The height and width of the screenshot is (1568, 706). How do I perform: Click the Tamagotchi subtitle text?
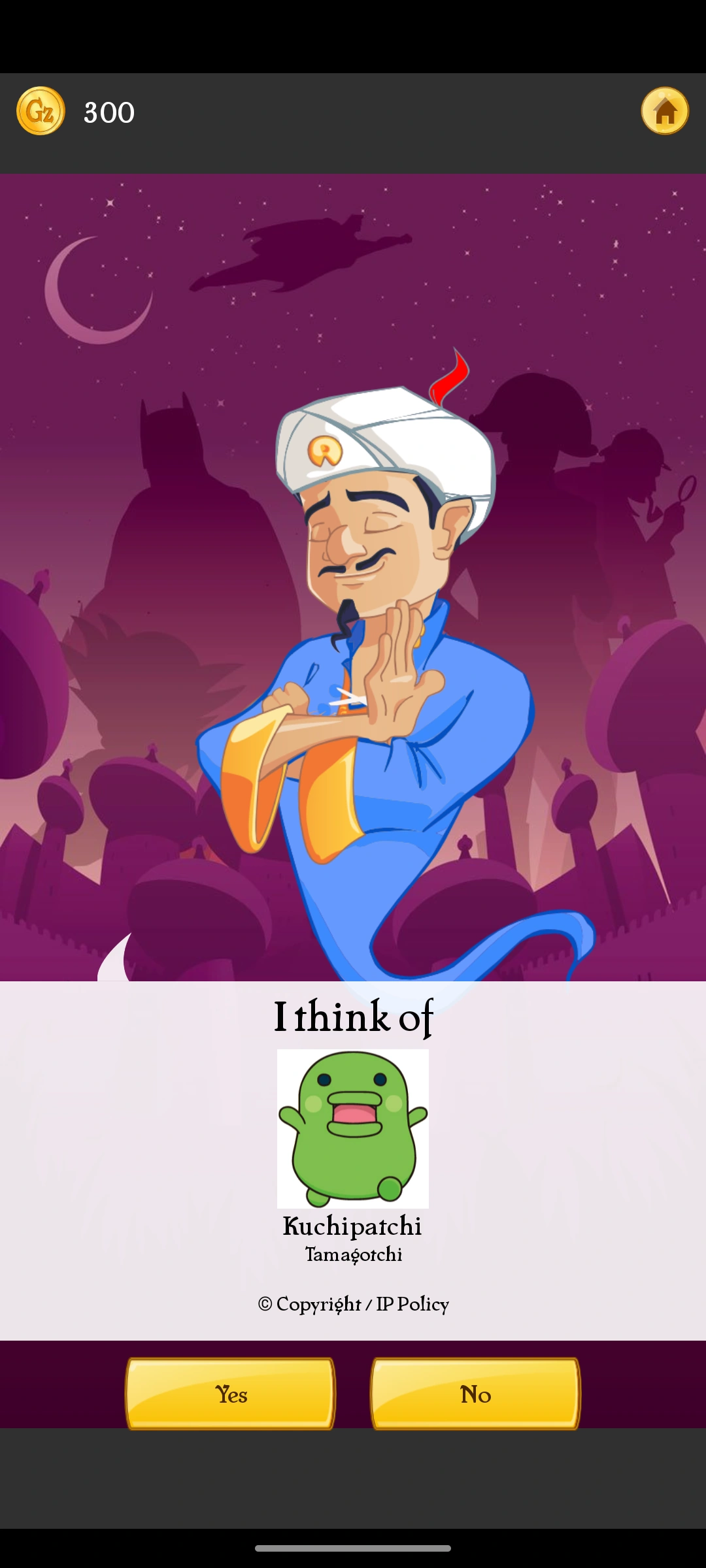point(353,1254)
